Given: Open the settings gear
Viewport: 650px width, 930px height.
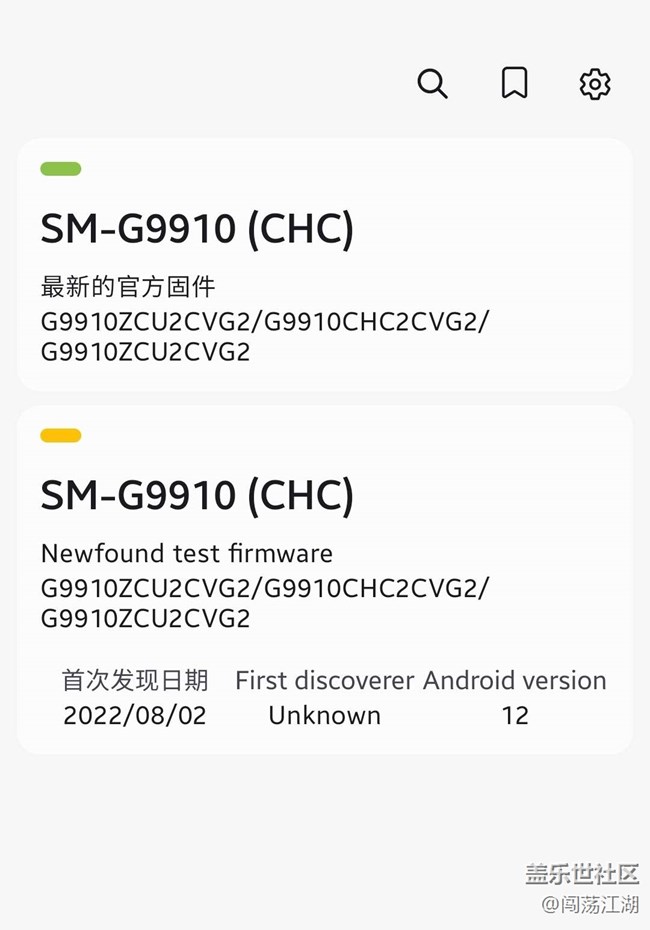Looking at the screenshot, I should click(595, 84).
